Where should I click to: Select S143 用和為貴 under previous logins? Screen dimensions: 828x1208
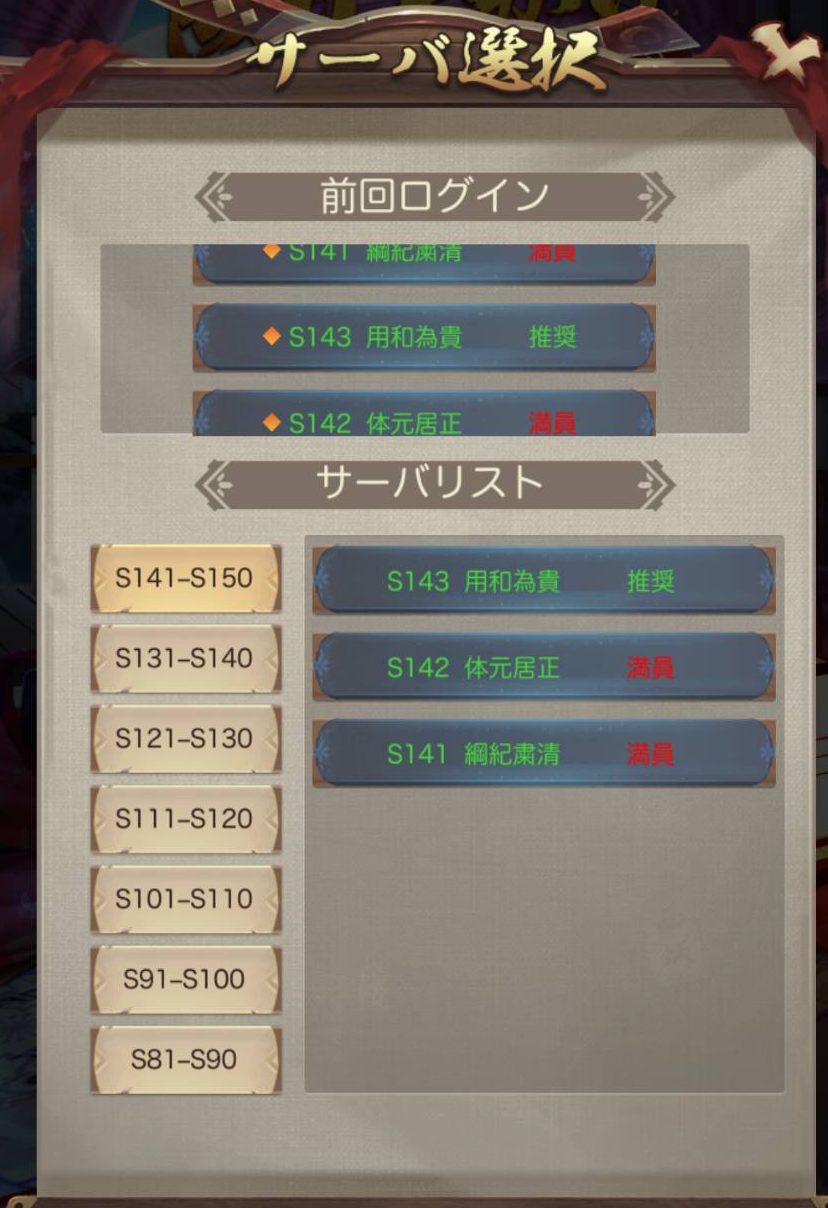point(424,337)
